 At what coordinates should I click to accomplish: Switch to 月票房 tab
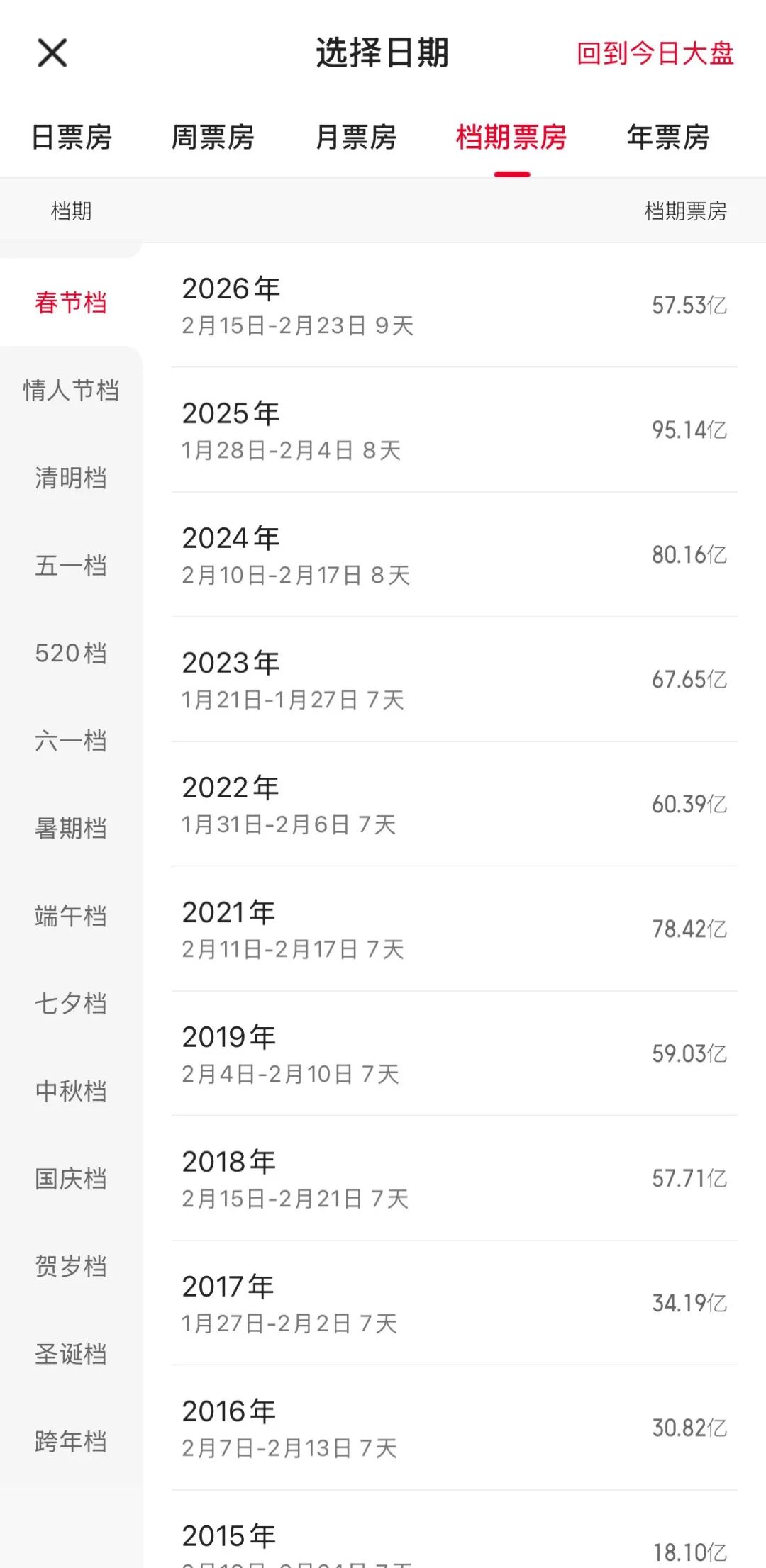356,137
